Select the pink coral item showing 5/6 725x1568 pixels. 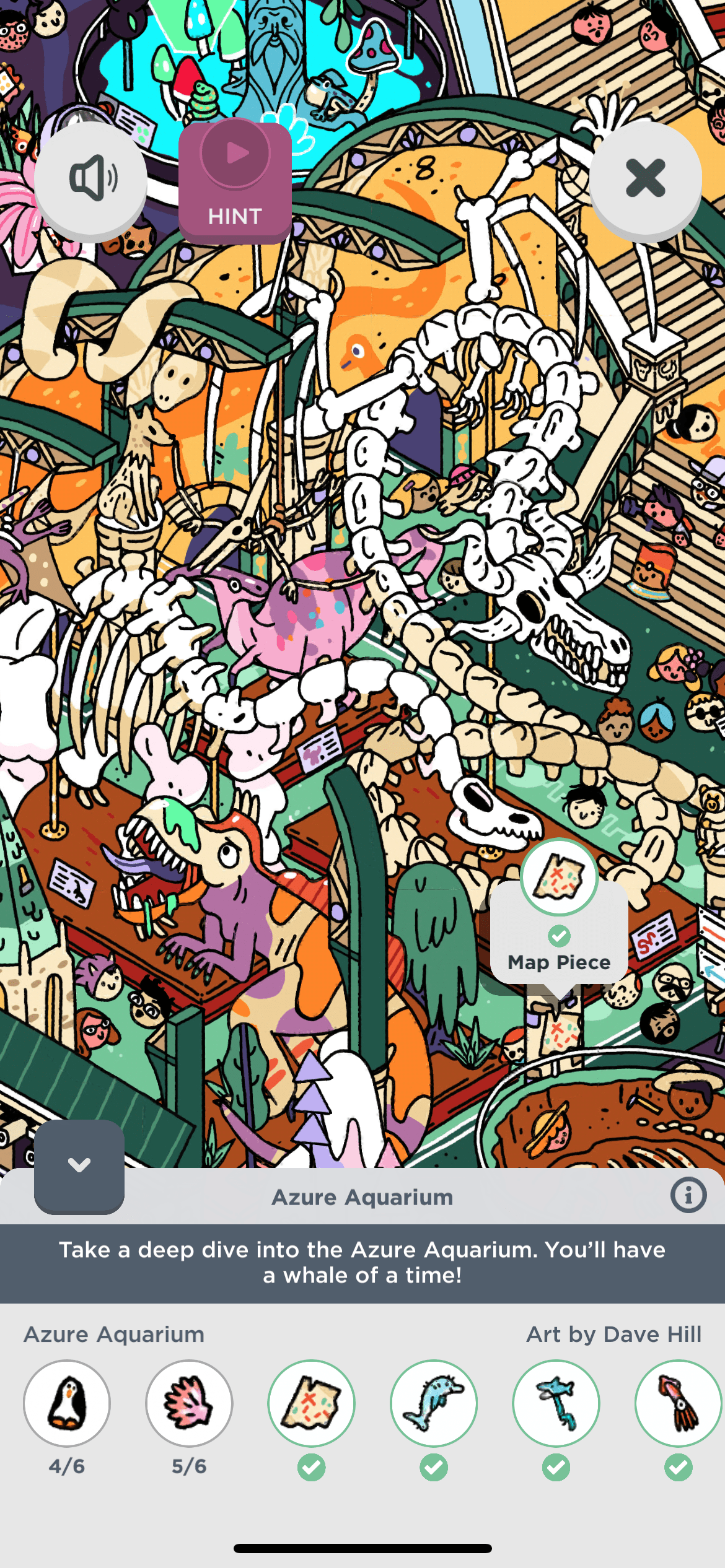[x=189, y=1403]
